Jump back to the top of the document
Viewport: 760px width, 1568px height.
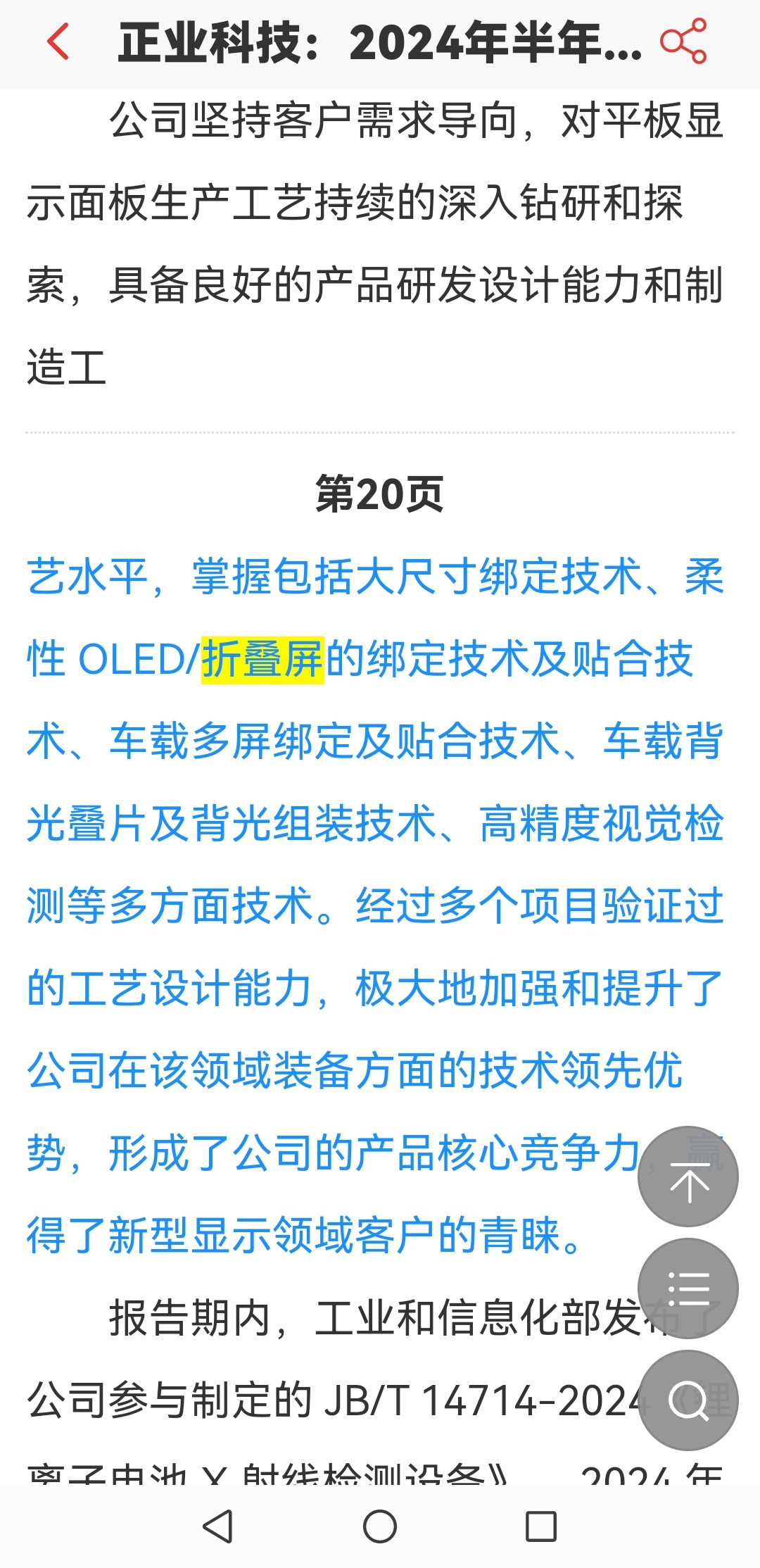(x=688, y=1177)
